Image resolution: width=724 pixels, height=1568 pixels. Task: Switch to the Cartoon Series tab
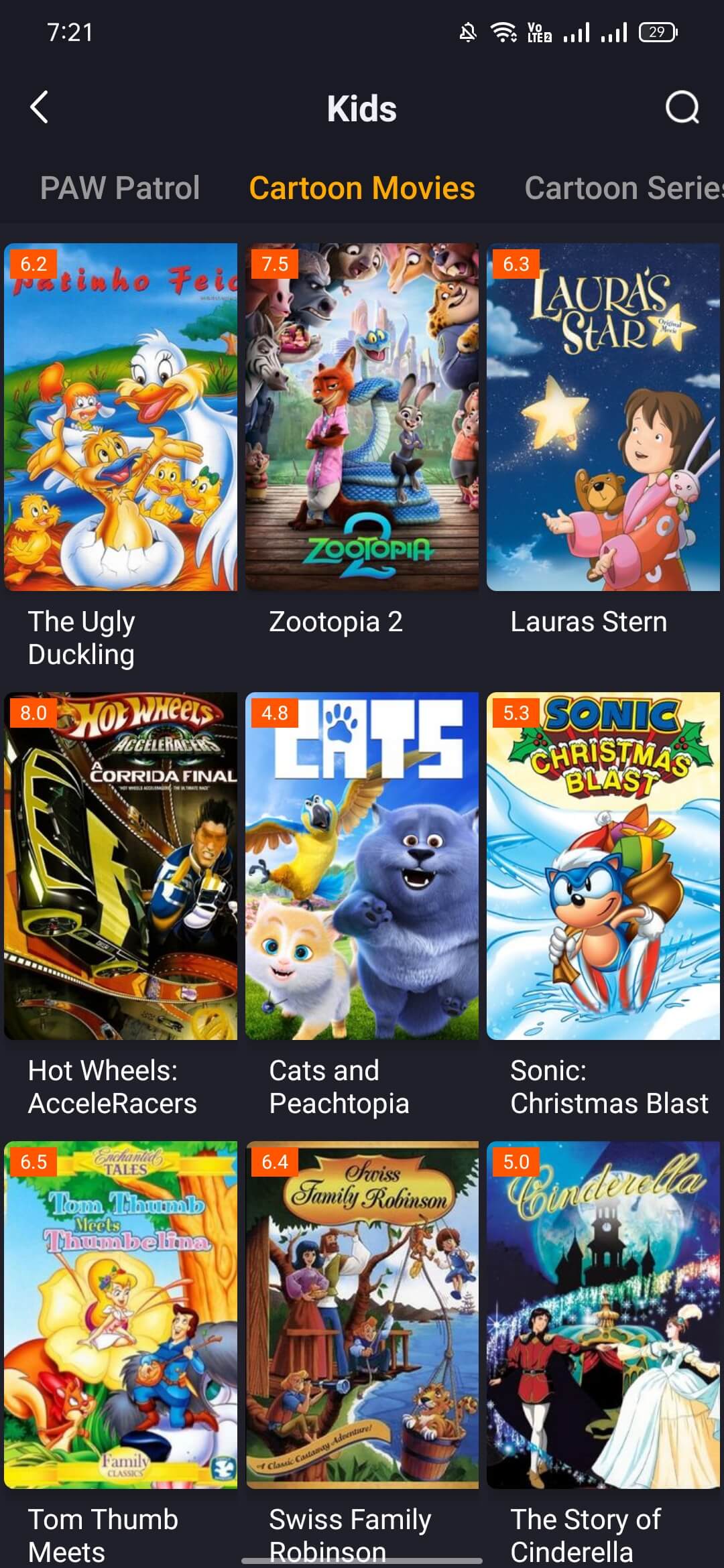[x=623, y=188]
